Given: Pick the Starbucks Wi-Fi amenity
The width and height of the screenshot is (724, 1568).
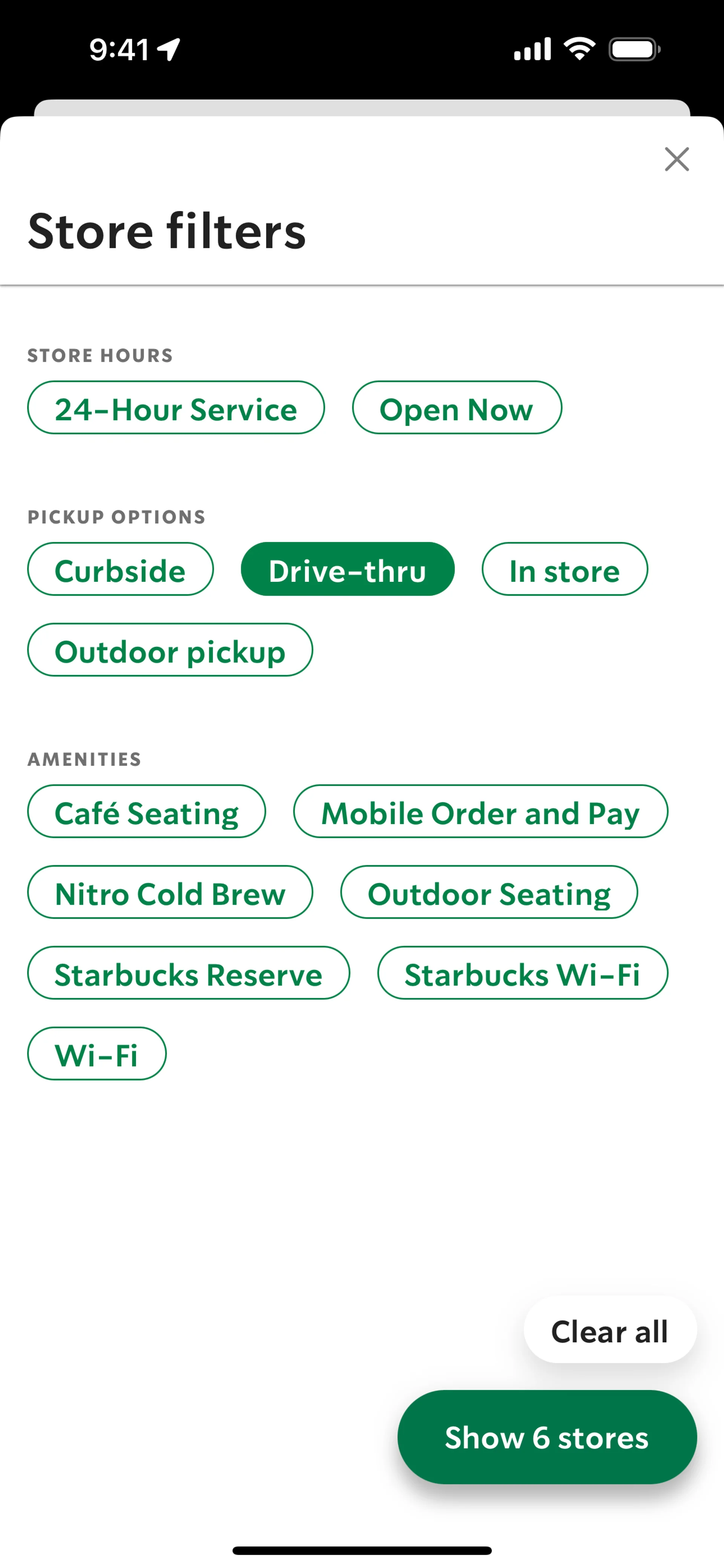Looking at the screenshot, I should click(523, 973).
